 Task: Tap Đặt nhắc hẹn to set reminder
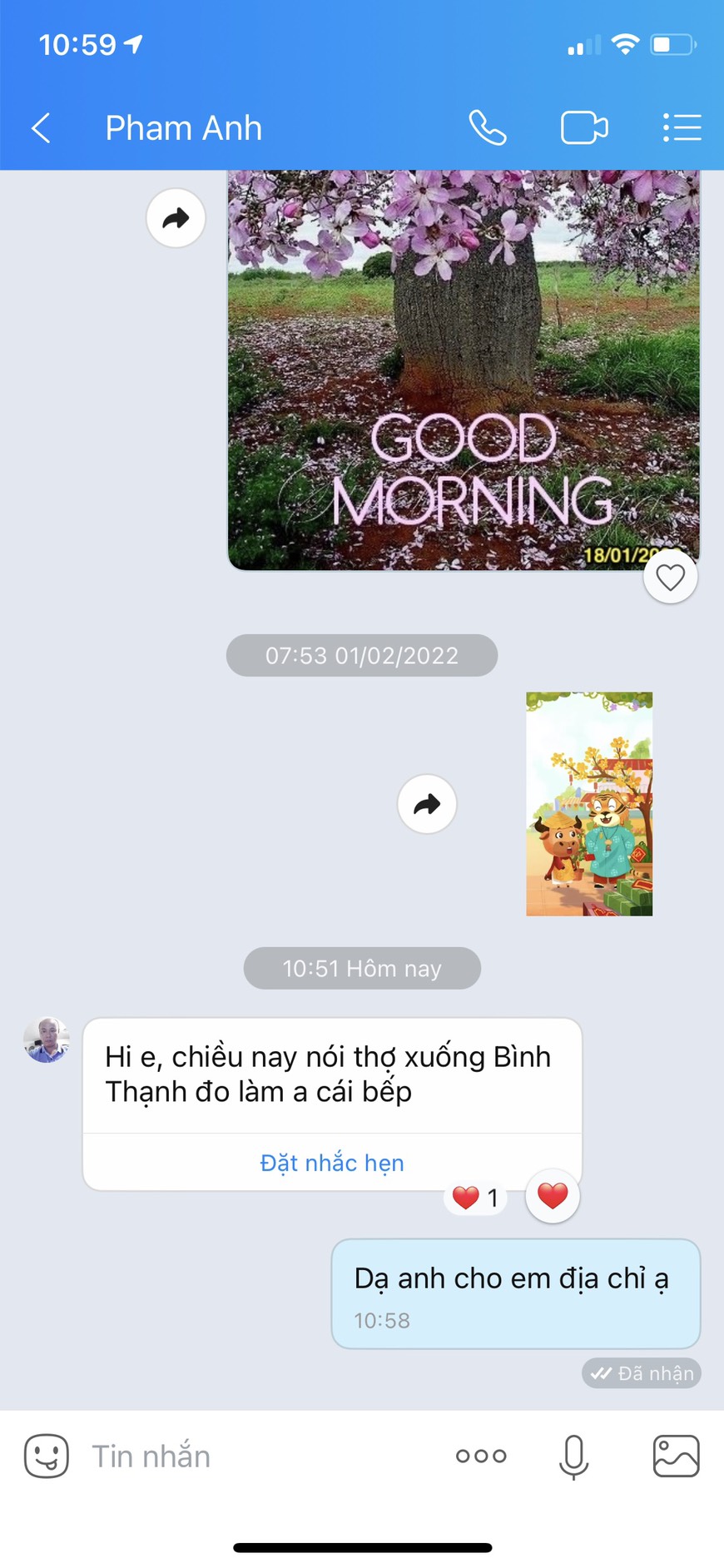click(332, 1163)
